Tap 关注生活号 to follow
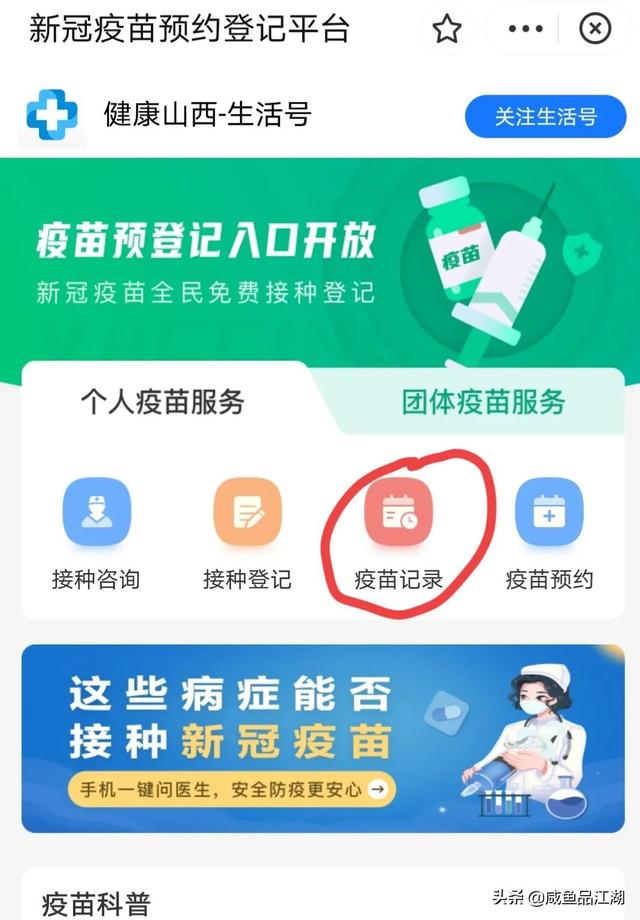640x920 pixels. 545,117
